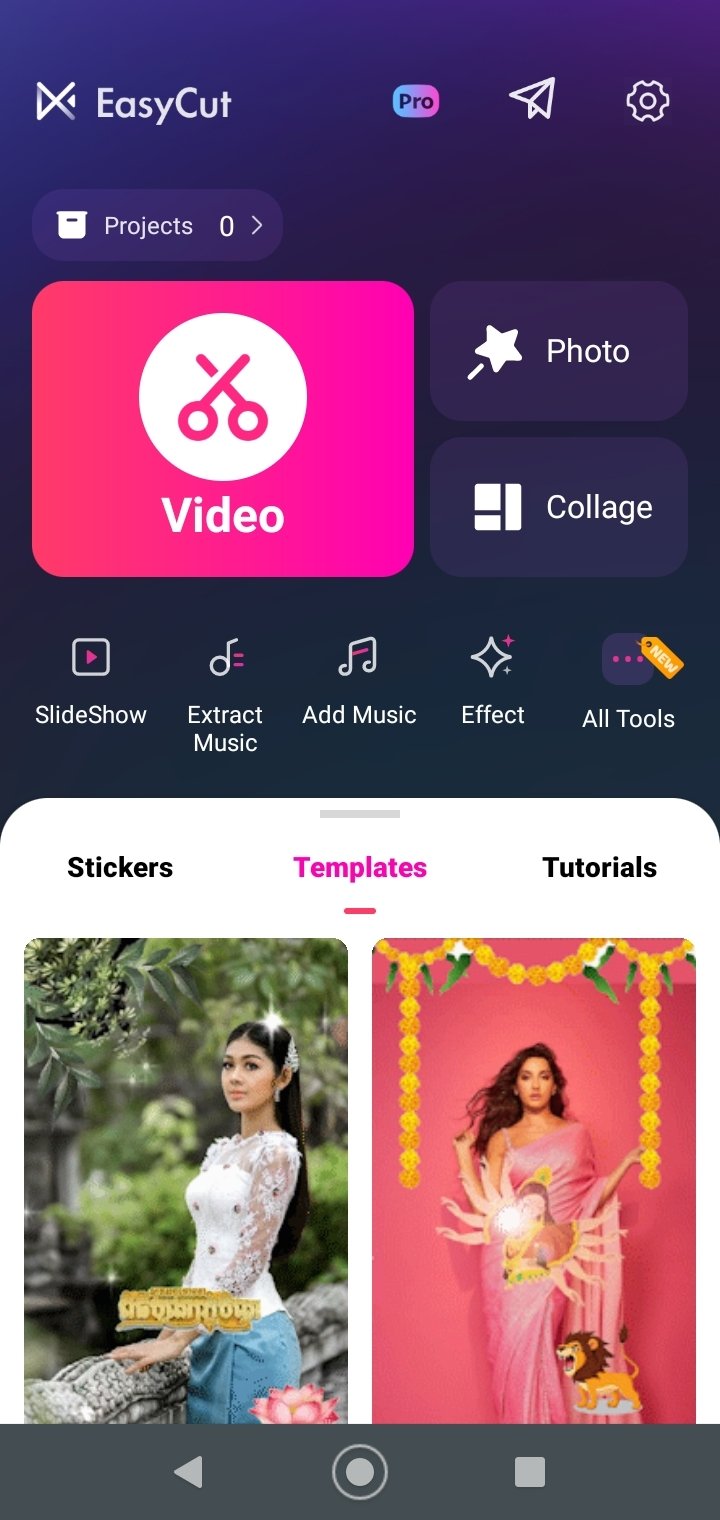
Task: Start a new Video edit
Action: (x=223, y=429)
